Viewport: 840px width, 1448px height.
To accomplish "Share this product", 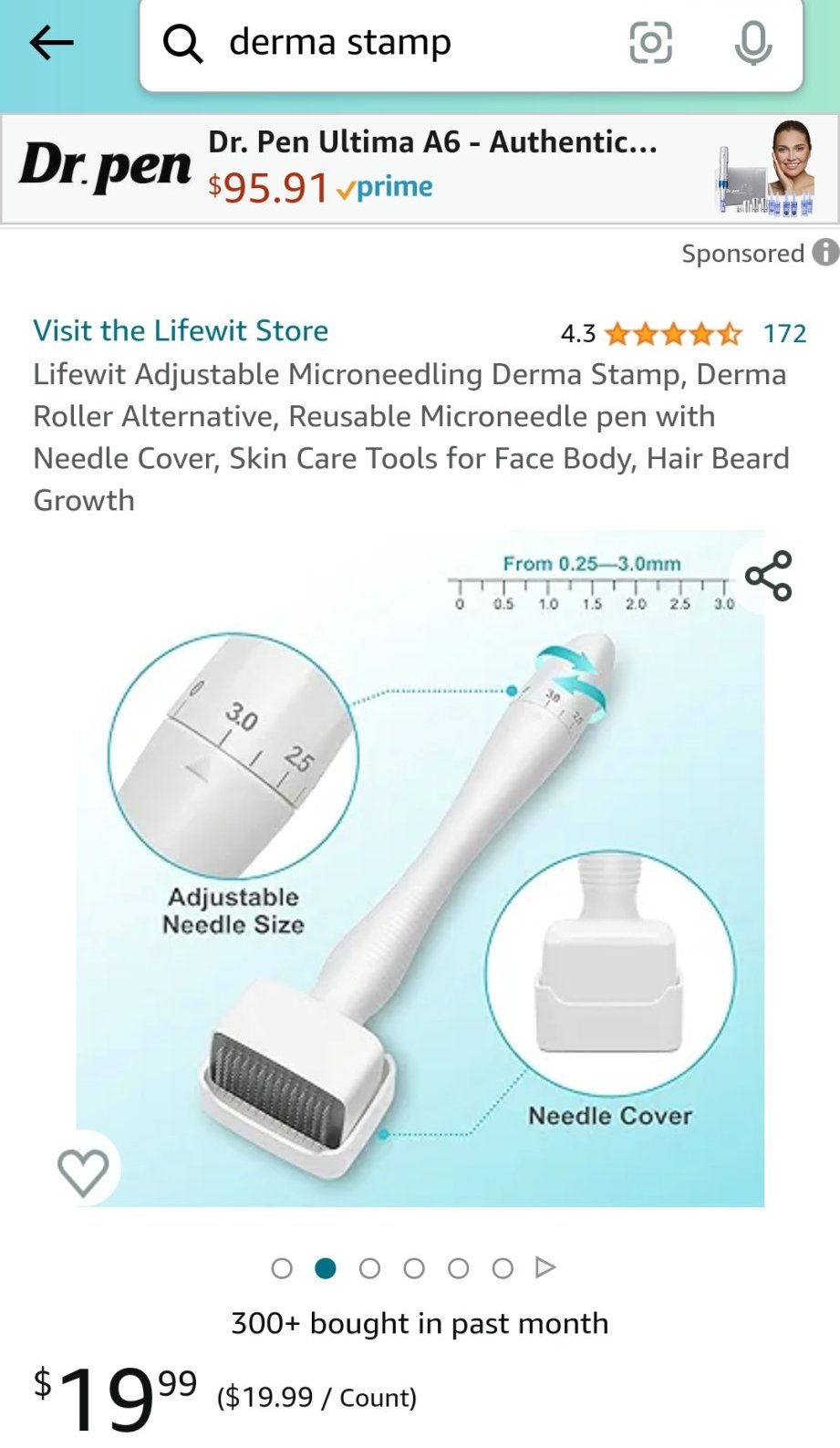I will (768, 576).
